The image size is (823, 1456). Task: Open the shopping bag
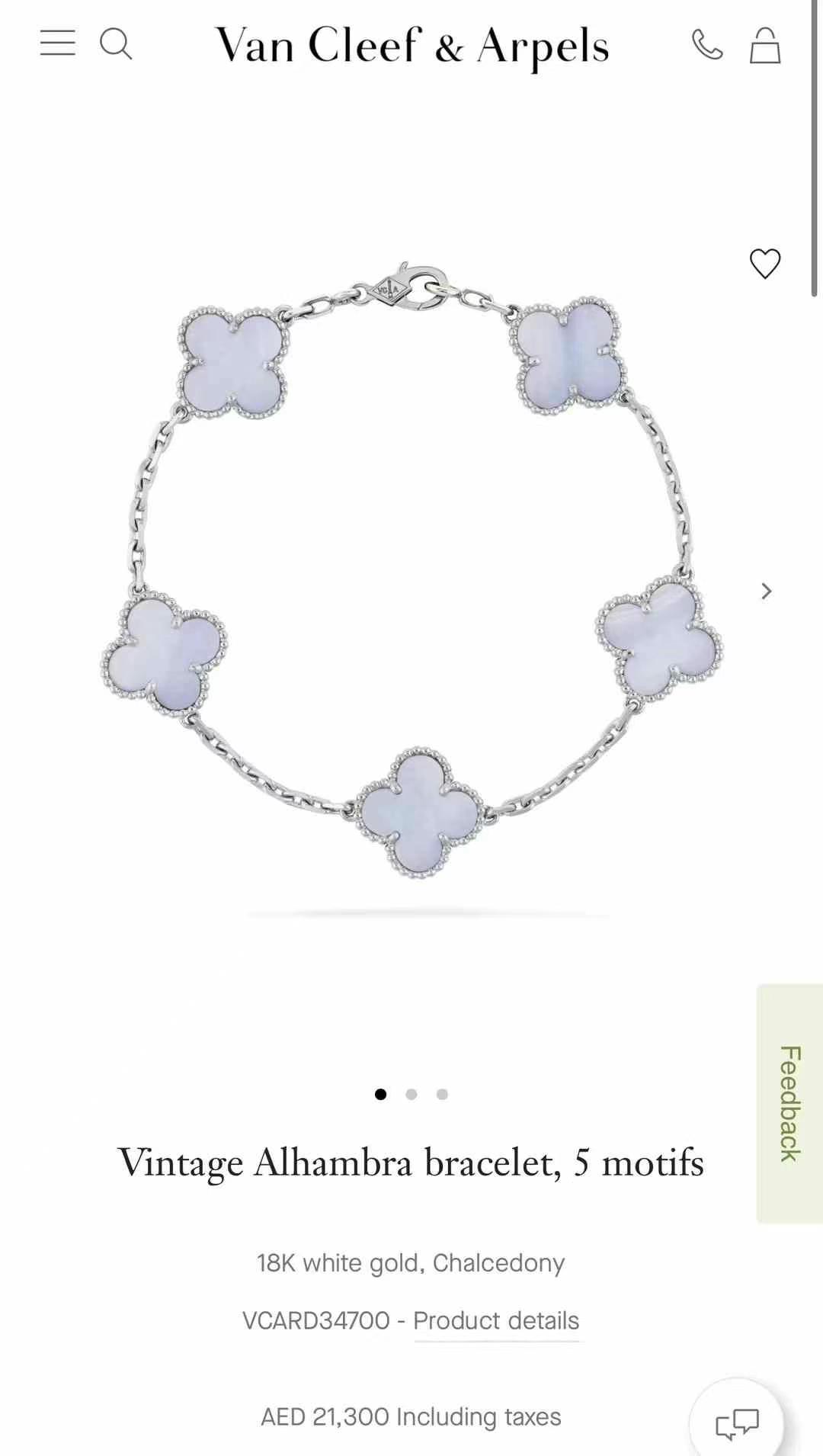click(x=765, y=46)
